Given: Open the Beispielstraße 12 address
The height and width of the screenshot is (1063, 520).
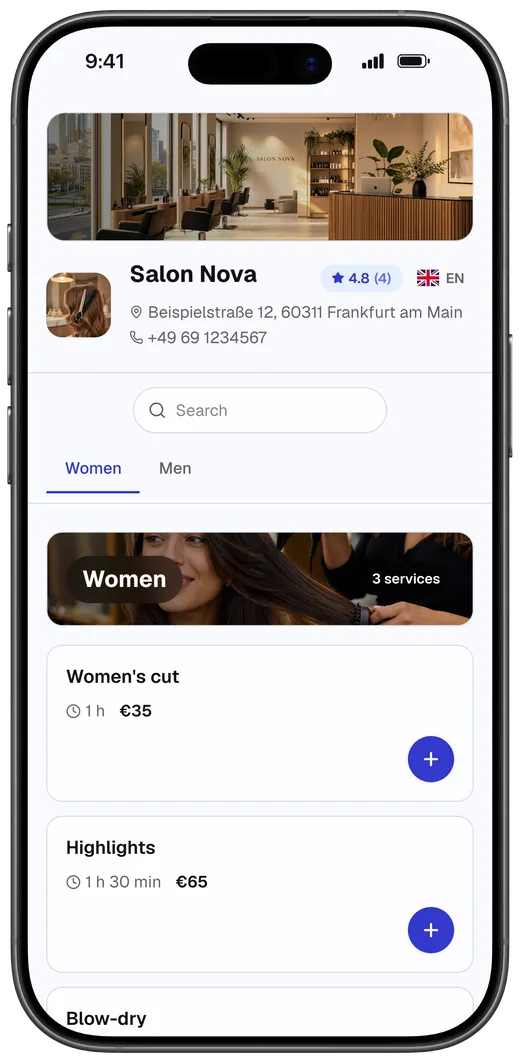Looking at the screenshot, I should coord(296,313).
